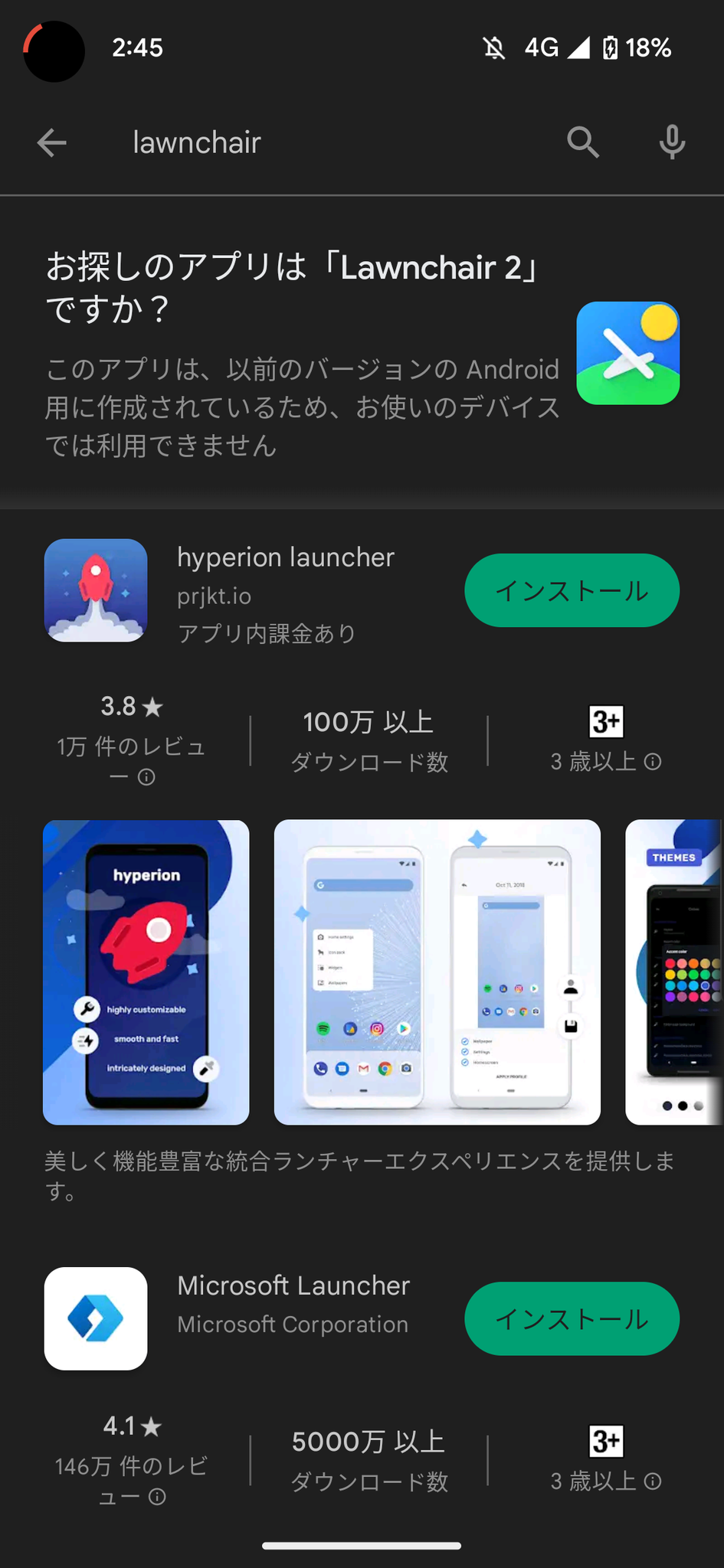Go back using the top arrow

(52, 142)
